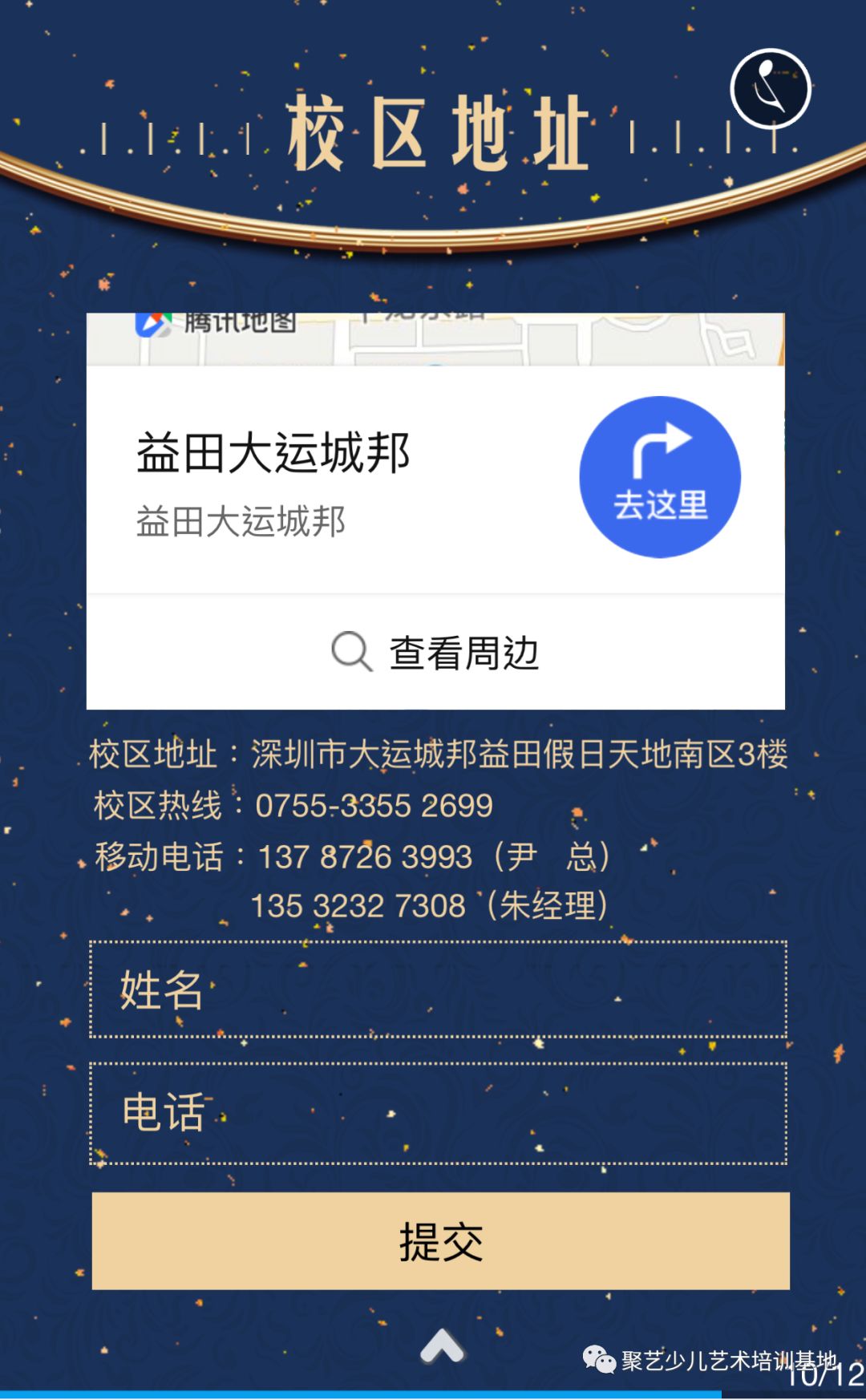This screenshot has width=866, height=1400.
Task: Click the blue location dot on the map
Action: coord(435,363)
